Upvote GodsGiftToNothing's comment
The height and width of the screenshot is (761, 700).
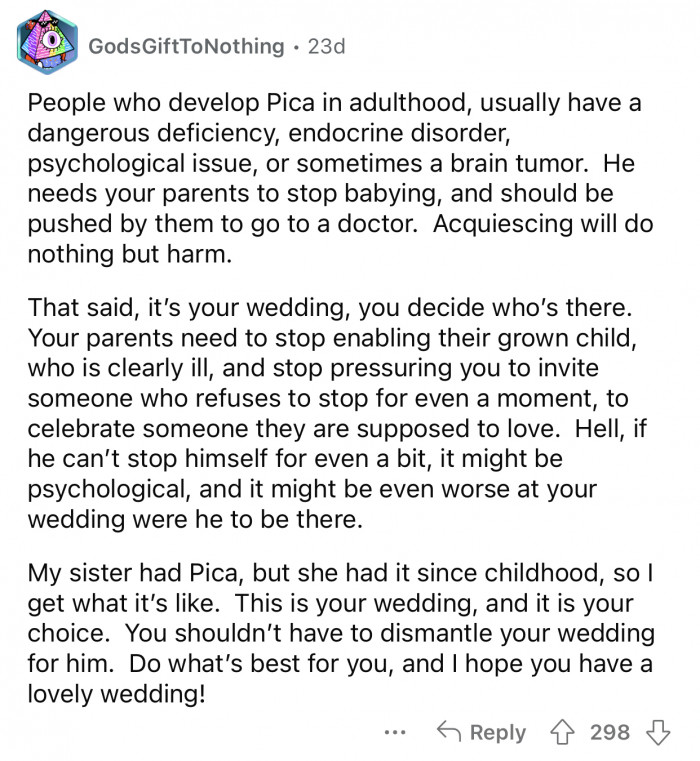coord(564,733)
